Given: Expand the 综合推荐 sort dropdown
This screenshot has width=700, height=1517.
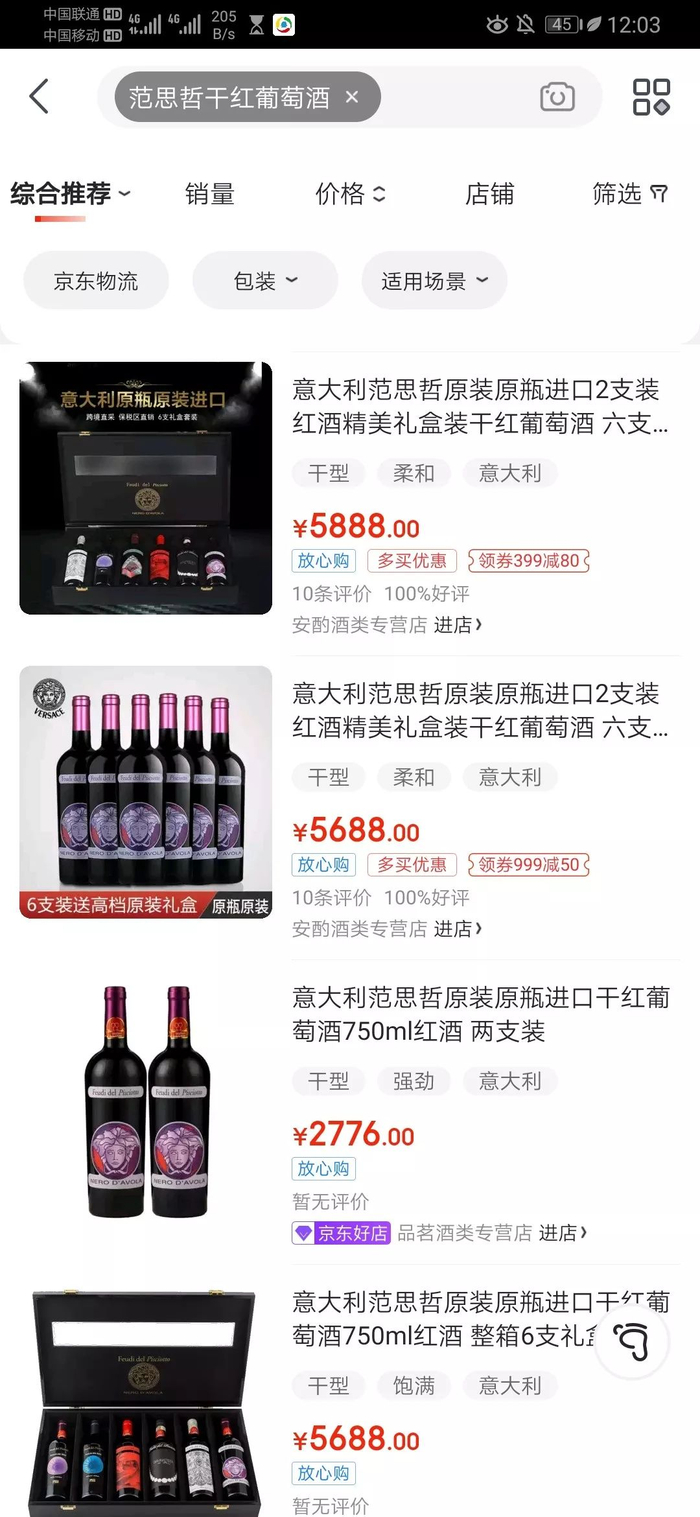Looking at the screenshot, I should point(70,194).
